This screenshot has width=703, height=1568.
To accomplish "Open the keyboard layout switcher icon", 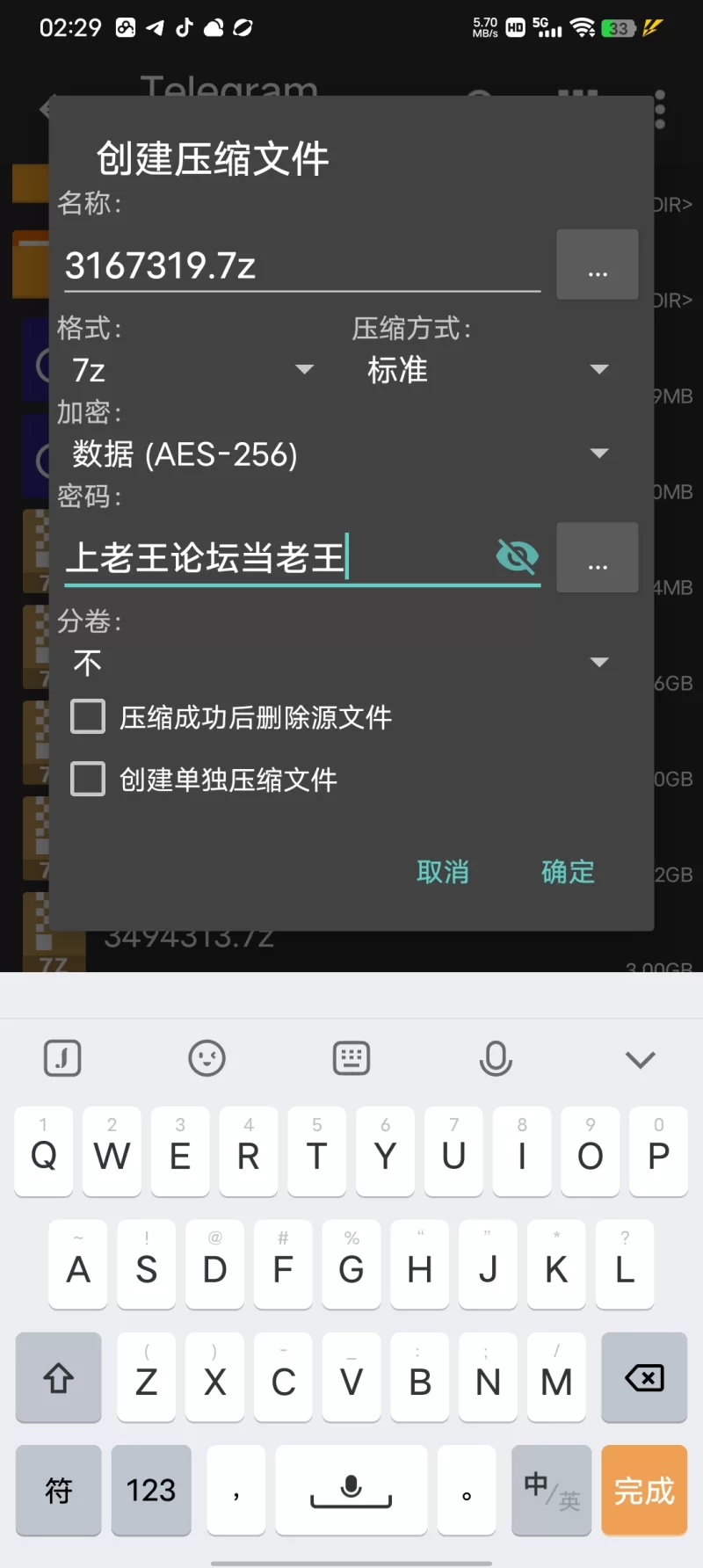I will coord(351,1059).
